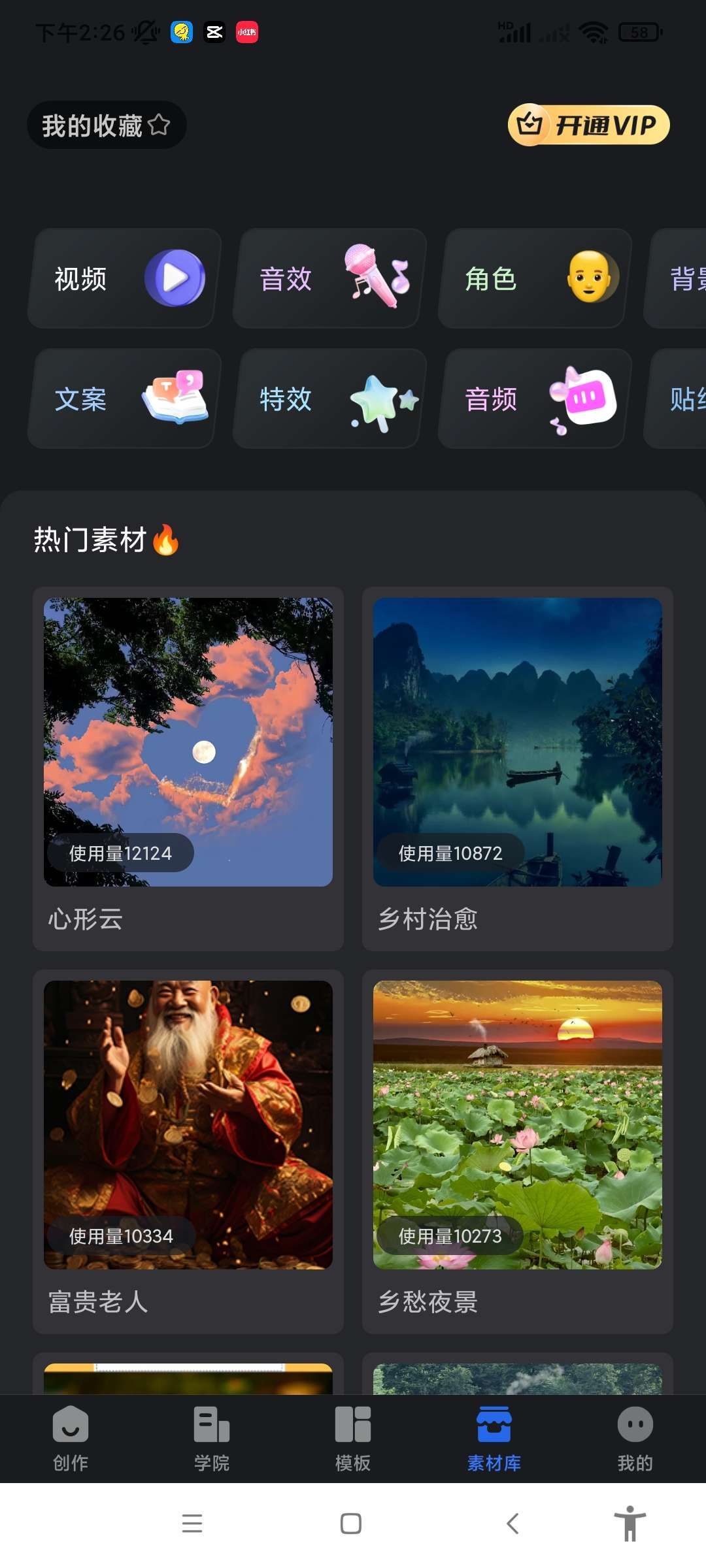This screenshot has width=706, height=1568.
Task: Select the 角色 category
Action: click(534, 279)
